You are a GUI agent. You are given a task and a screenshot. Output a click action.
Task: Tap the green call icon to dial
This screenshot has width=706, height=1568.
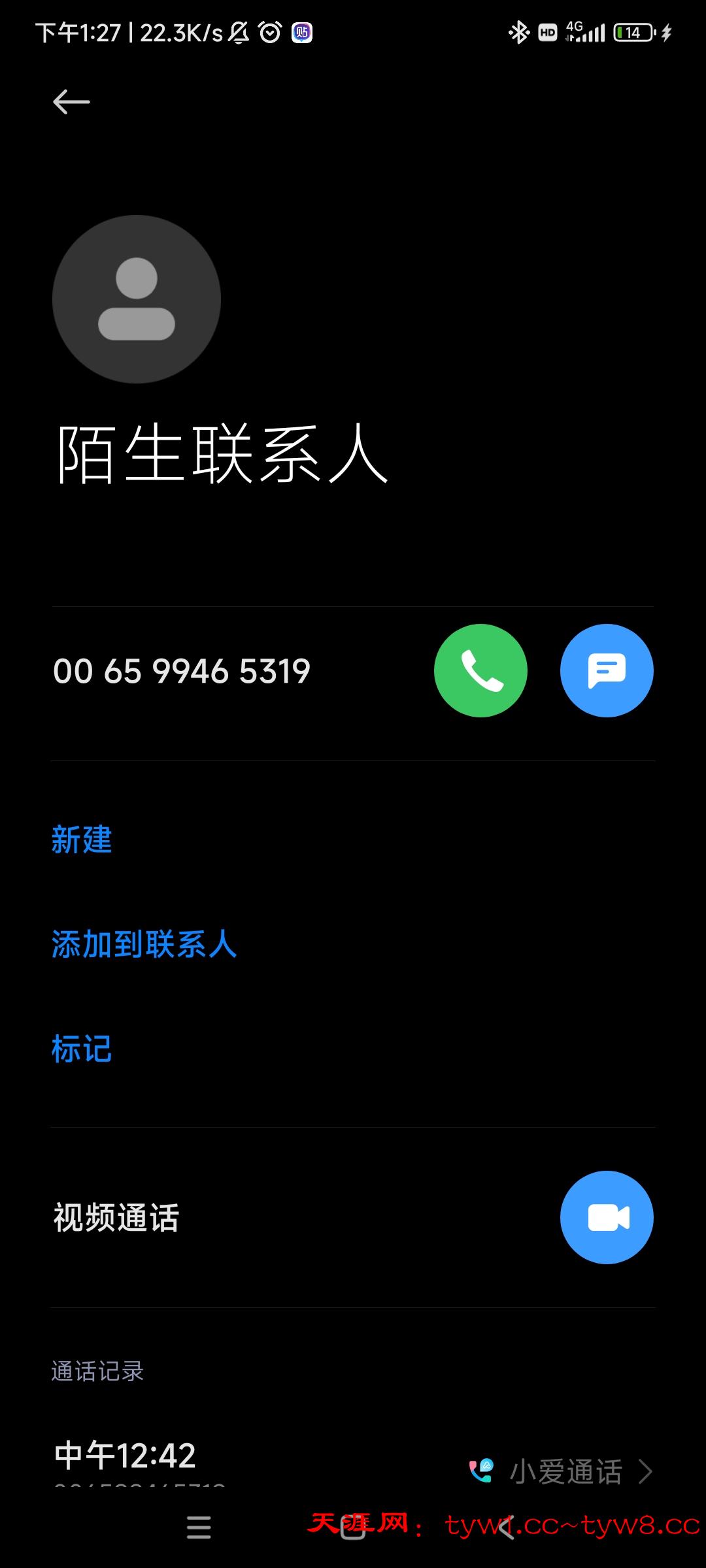[480, 671]
